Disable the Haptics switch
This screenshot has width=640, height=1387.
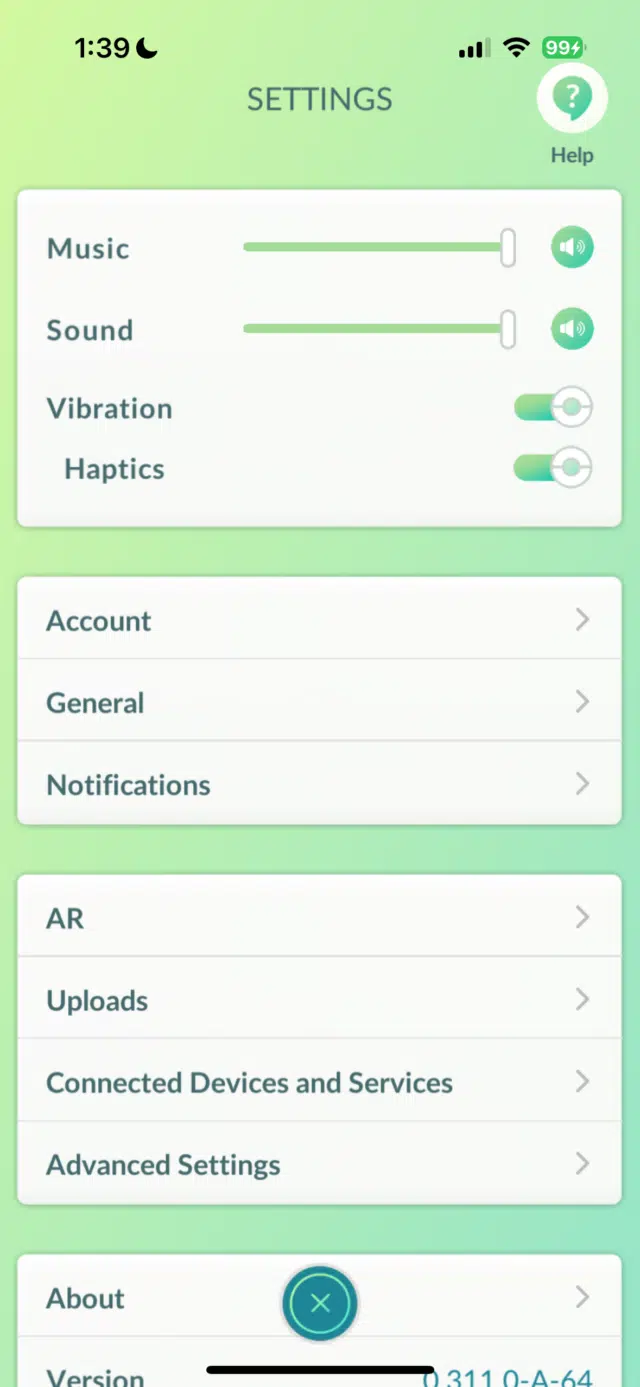(x=553, y=468)
